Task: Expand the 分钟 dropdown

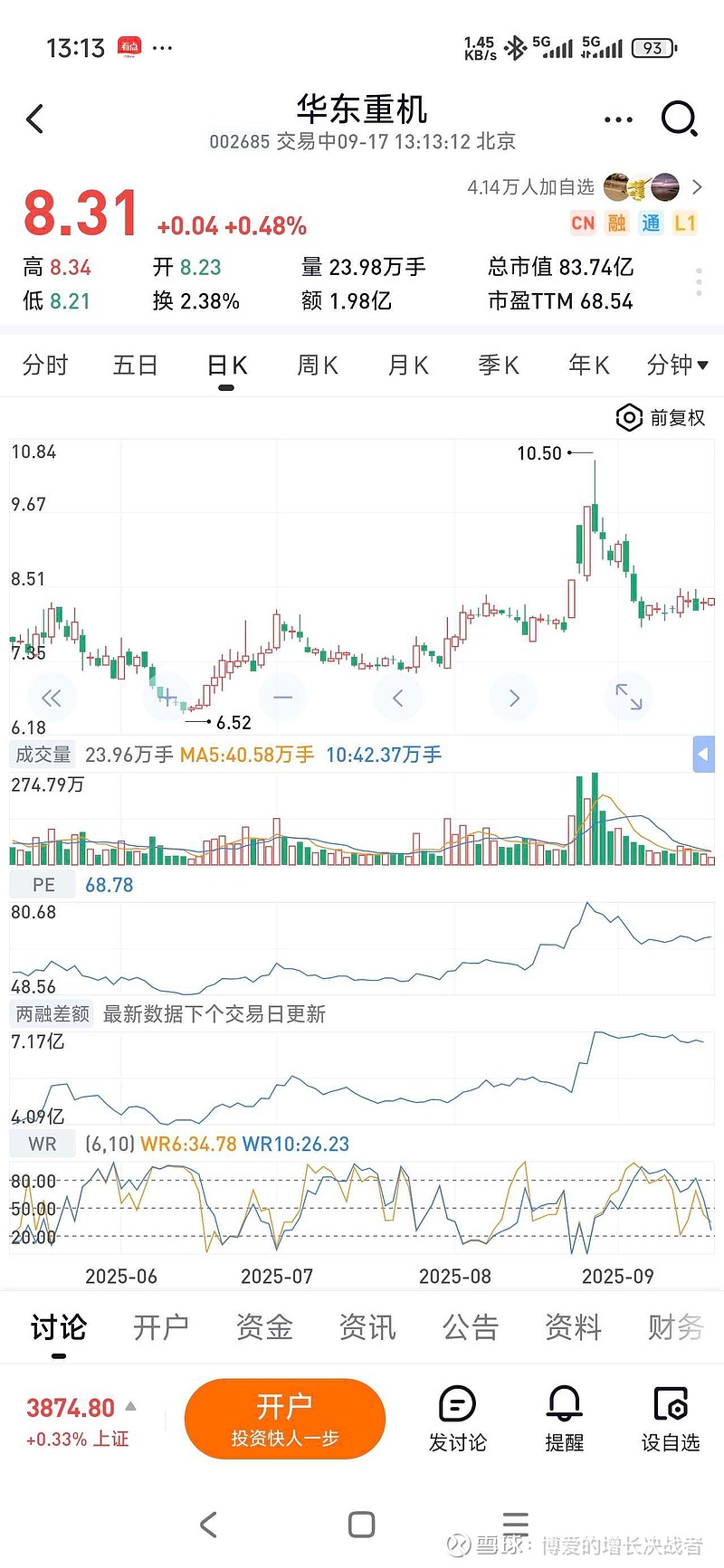Action: (x=677, y=366)
